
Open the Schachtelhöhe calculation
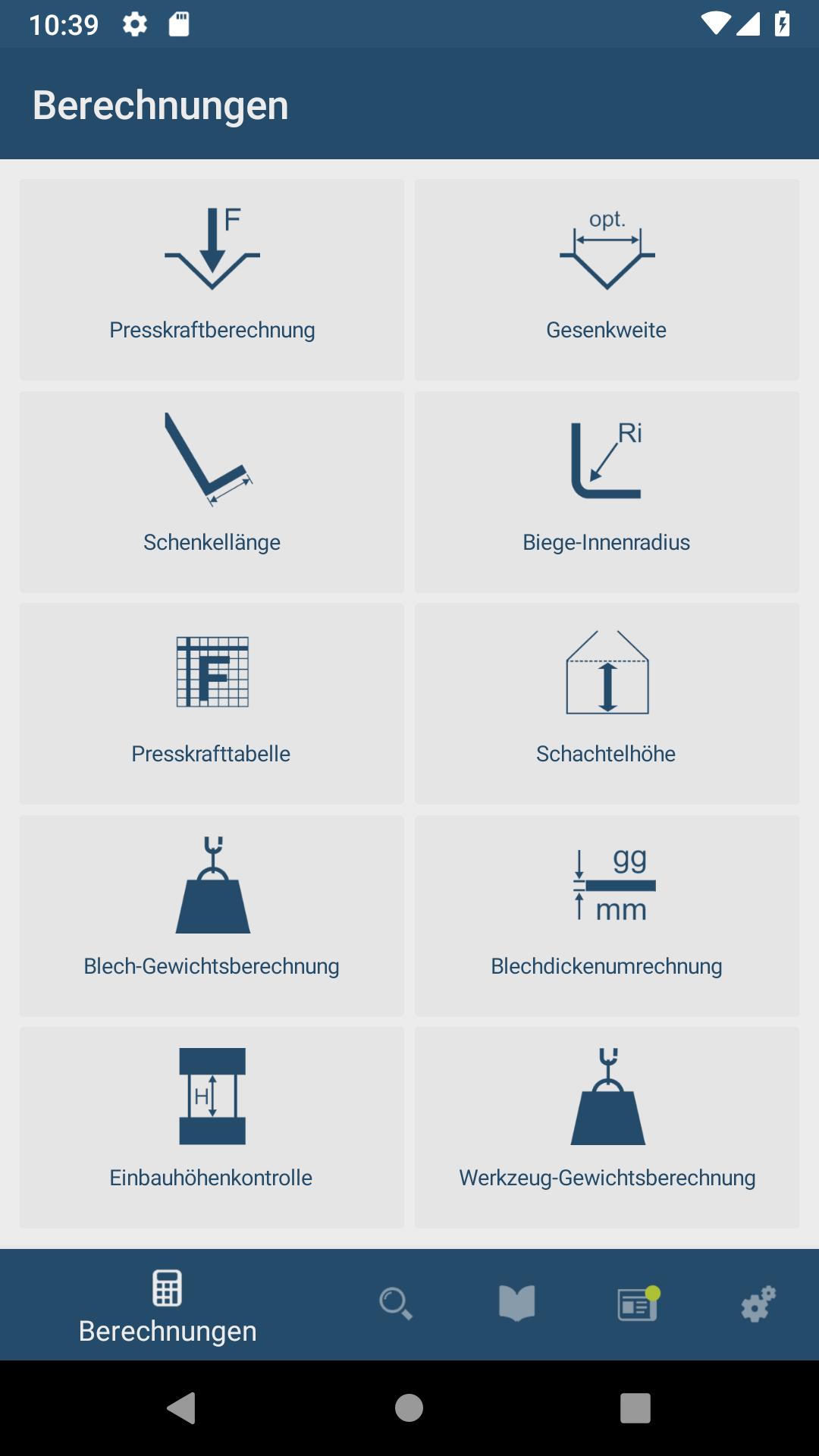[606, 703]
